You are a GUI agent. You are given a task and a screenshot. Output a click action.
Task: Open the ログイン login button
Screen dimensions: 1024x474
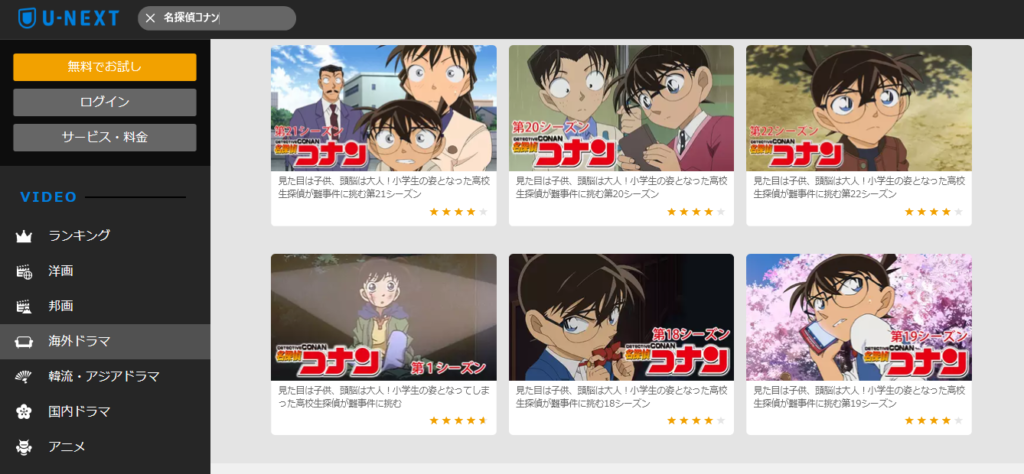coord(105,102)
